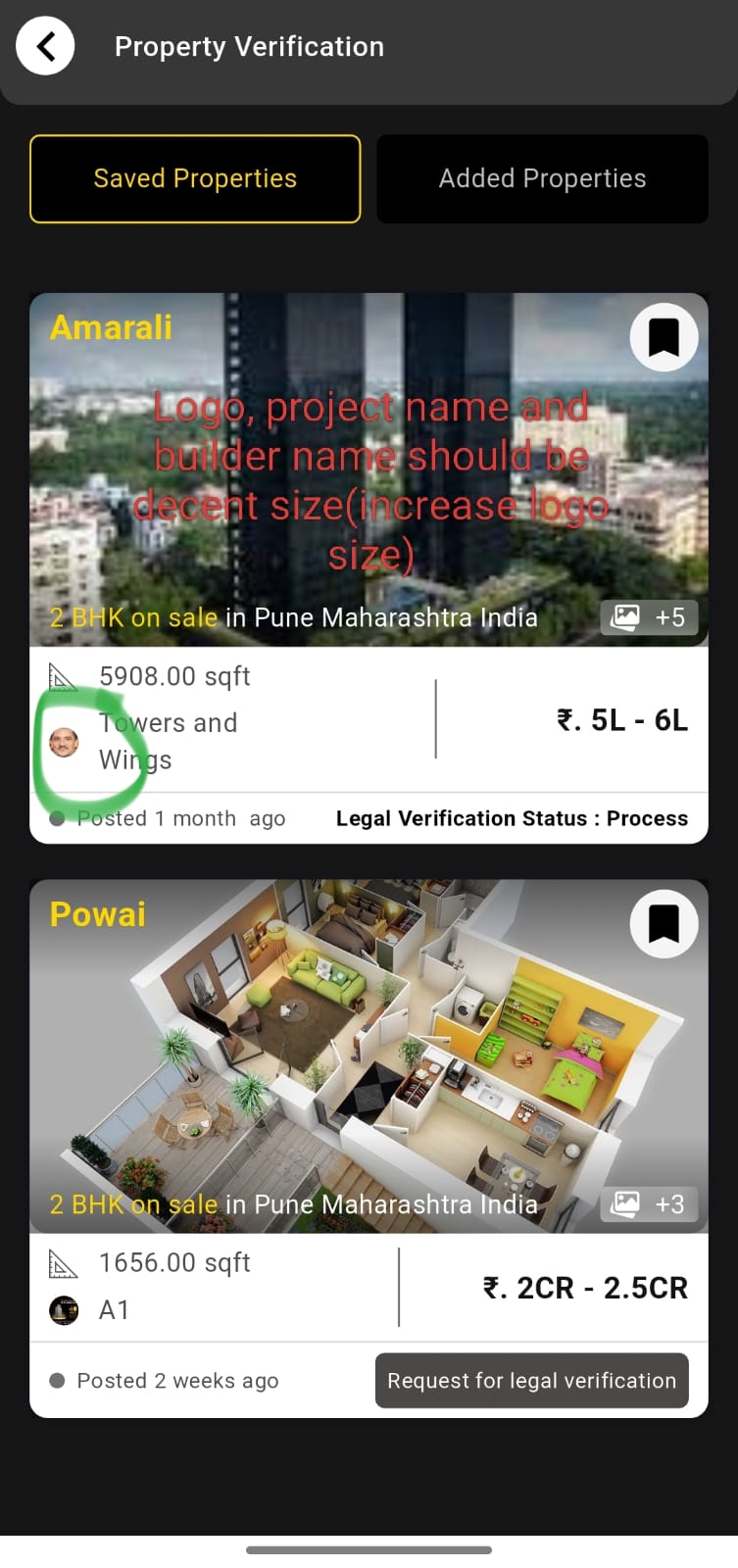This screenshot has height=1568, width=738.
Task: View the +3 photos of Powai
Action: tap(649, 1203)
